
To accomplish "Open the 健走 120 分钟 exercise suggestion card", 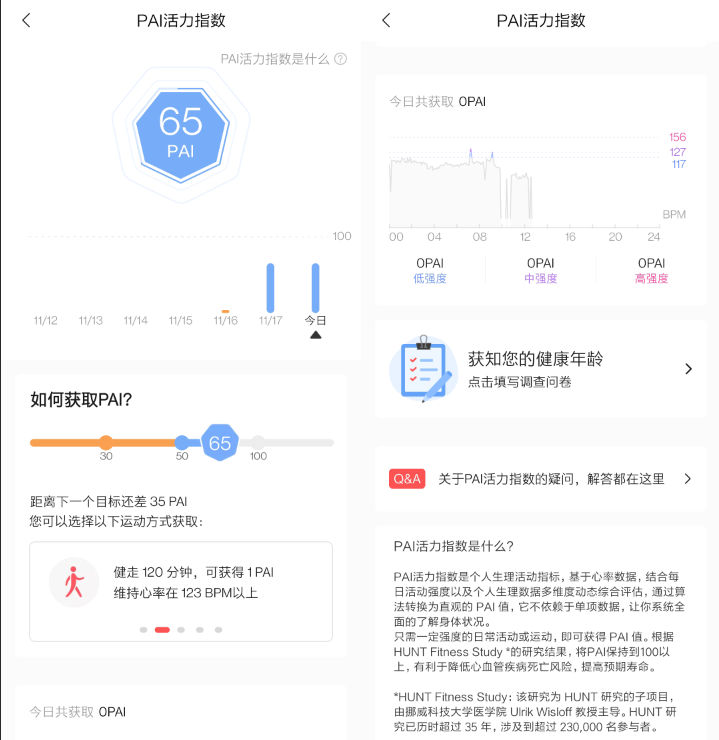I will (180, 582).
